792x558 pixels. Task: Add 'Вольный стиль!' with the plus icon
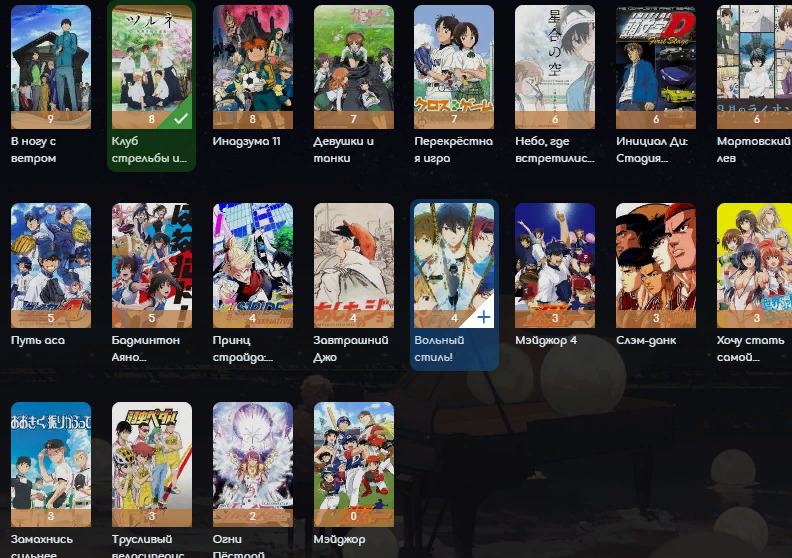483,317
